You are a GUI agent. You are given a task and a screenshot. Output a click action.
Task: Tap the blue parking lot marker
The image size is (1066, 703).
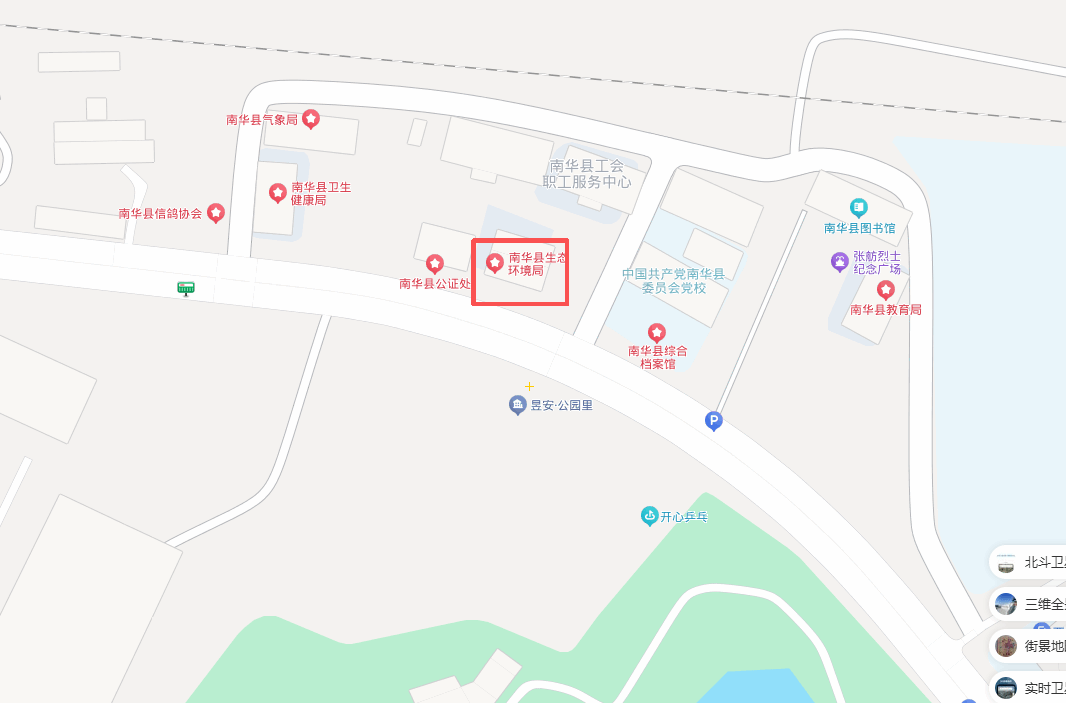[x=714, y=421]
